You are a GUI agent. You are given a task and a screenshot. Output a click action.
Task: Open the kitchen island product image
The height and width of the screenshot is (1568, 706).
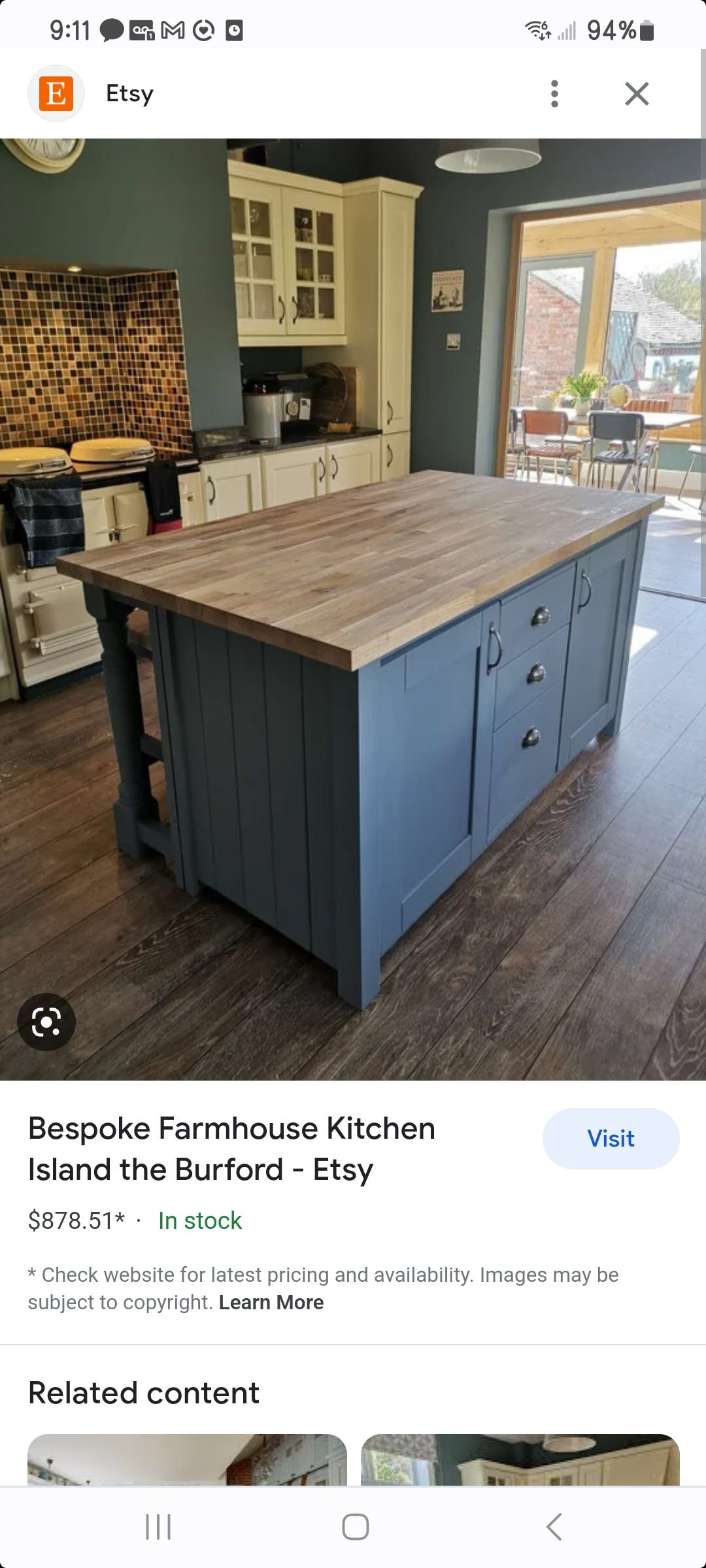353,609
